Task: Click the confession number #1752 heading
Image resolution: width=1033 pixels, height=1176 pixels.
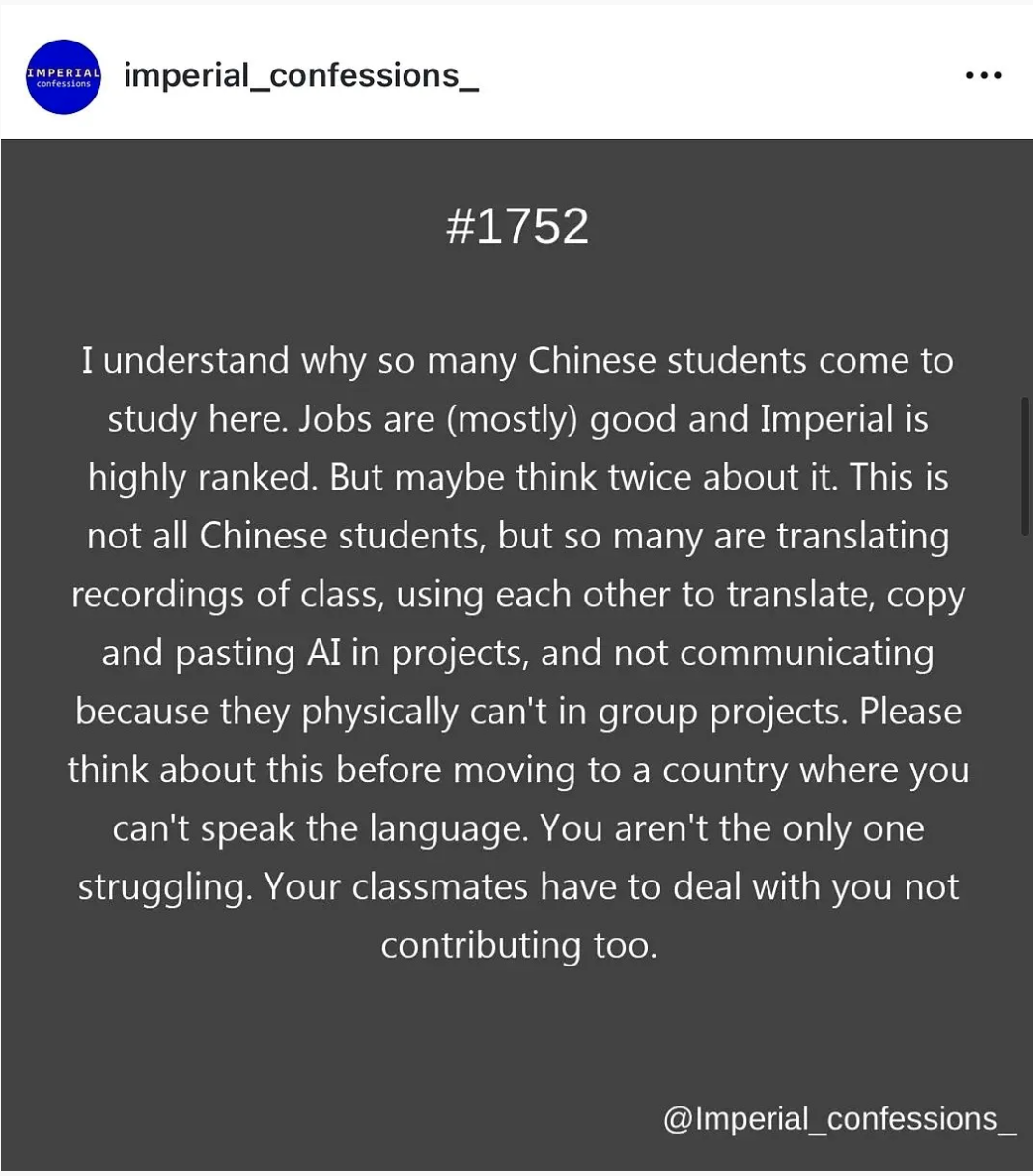Action: click(x=516, y=229)
